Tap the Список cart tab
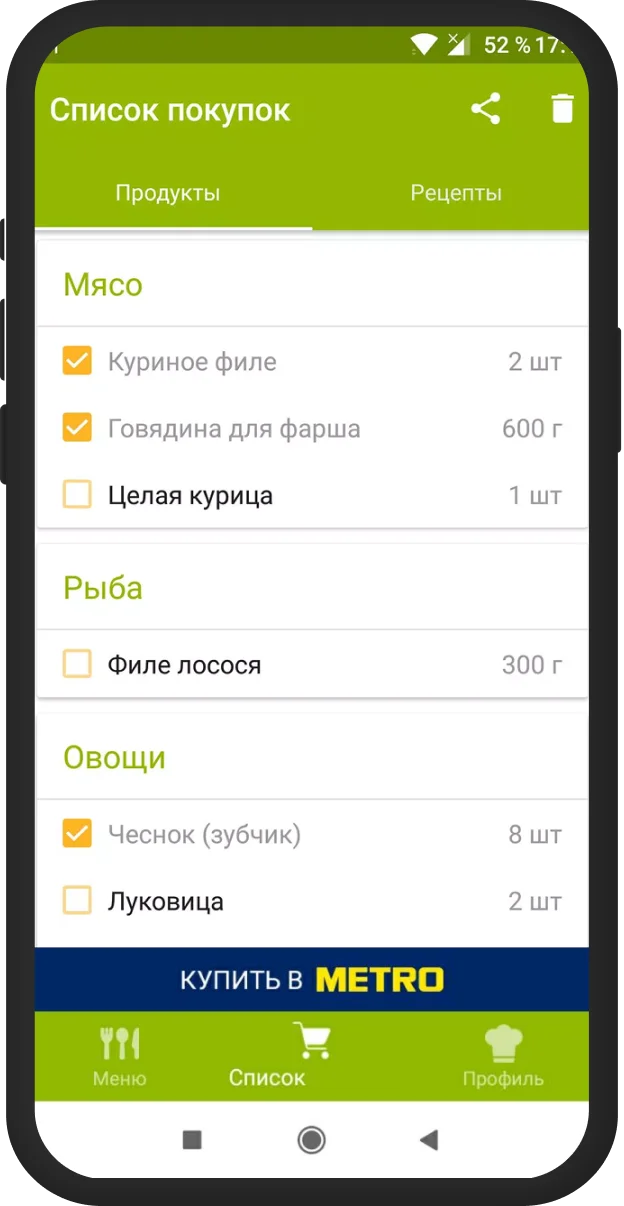This screenshot has width=624, height=1206. pos(268,1056)
